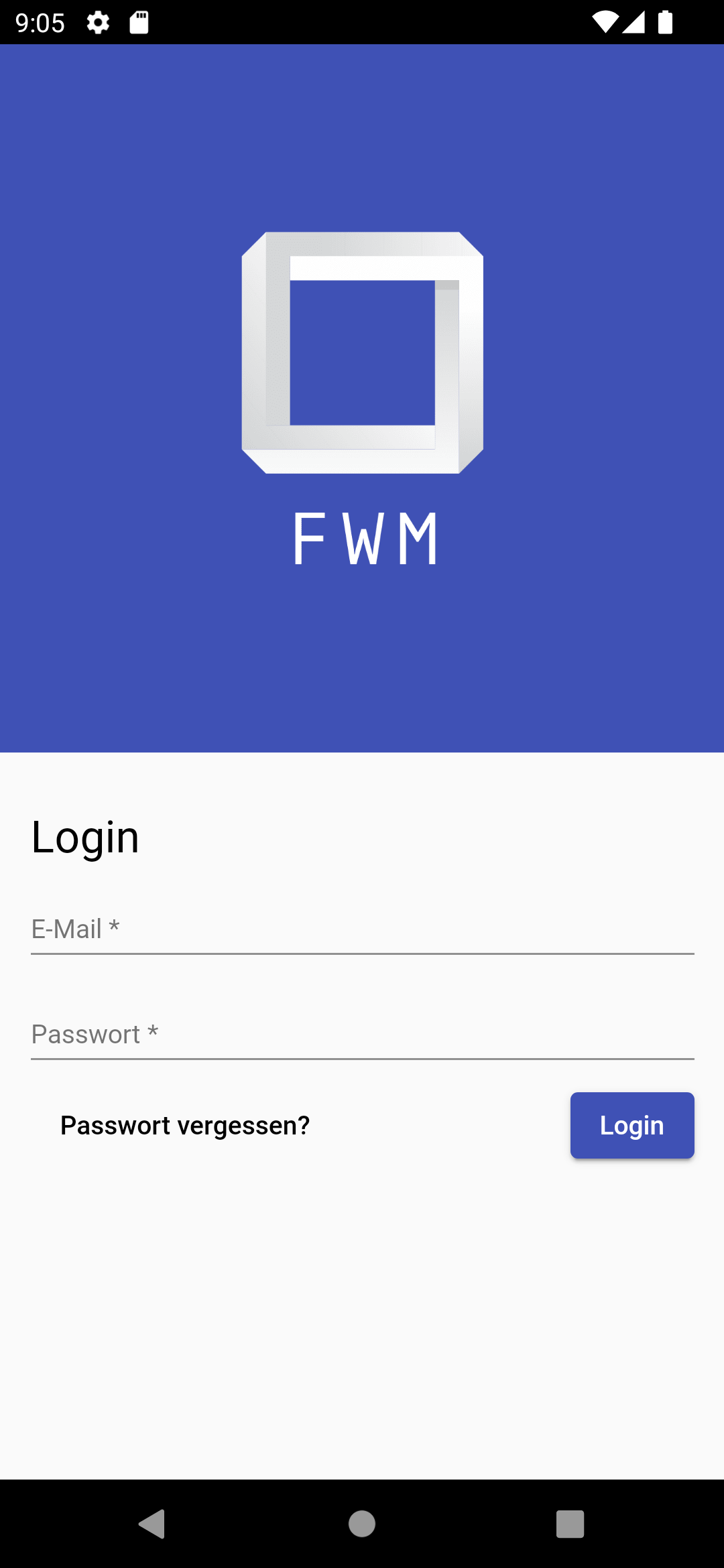
Task: Tap the Passwort field
Action: pos(362,1034)
